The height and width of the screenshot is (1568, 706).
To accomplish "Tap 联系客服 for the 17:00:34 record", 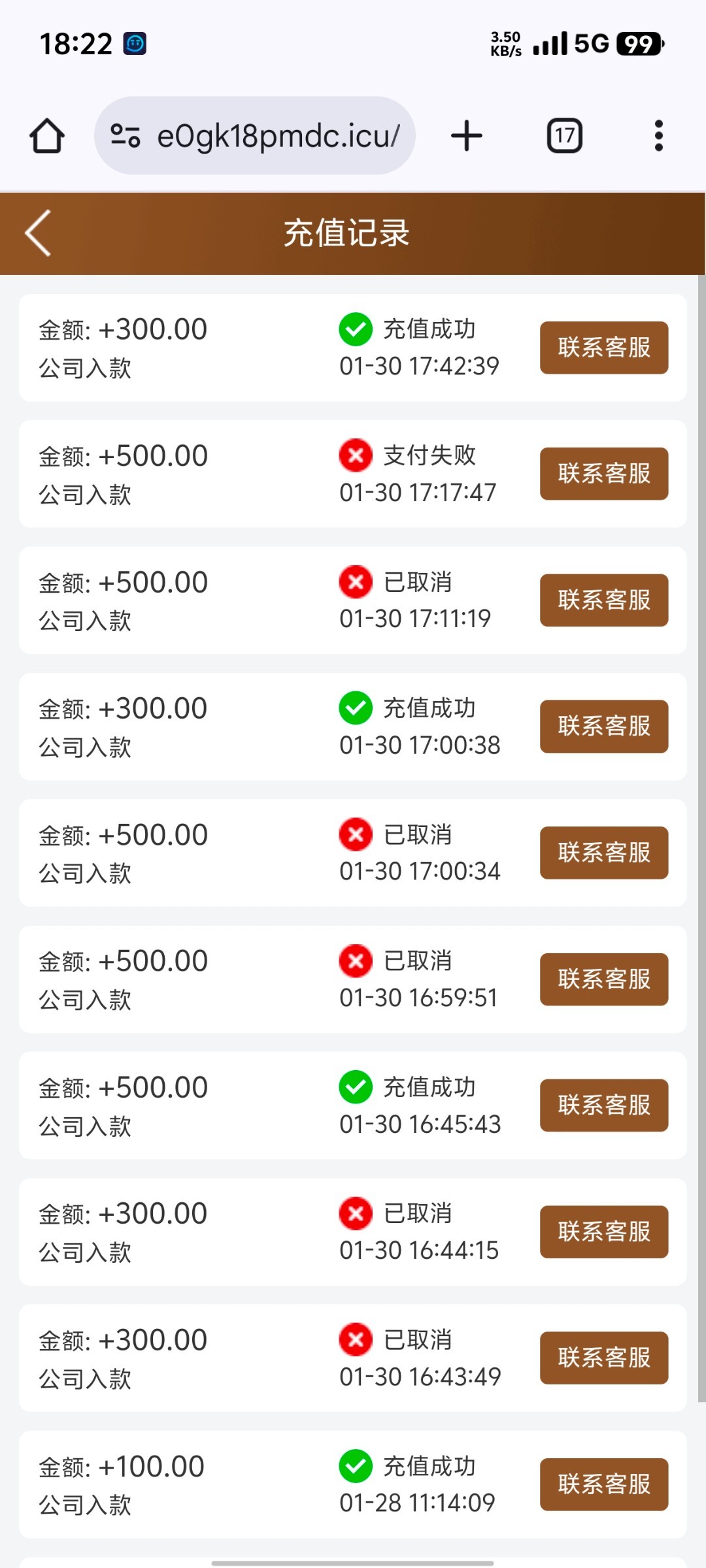I will click(603, 853).
